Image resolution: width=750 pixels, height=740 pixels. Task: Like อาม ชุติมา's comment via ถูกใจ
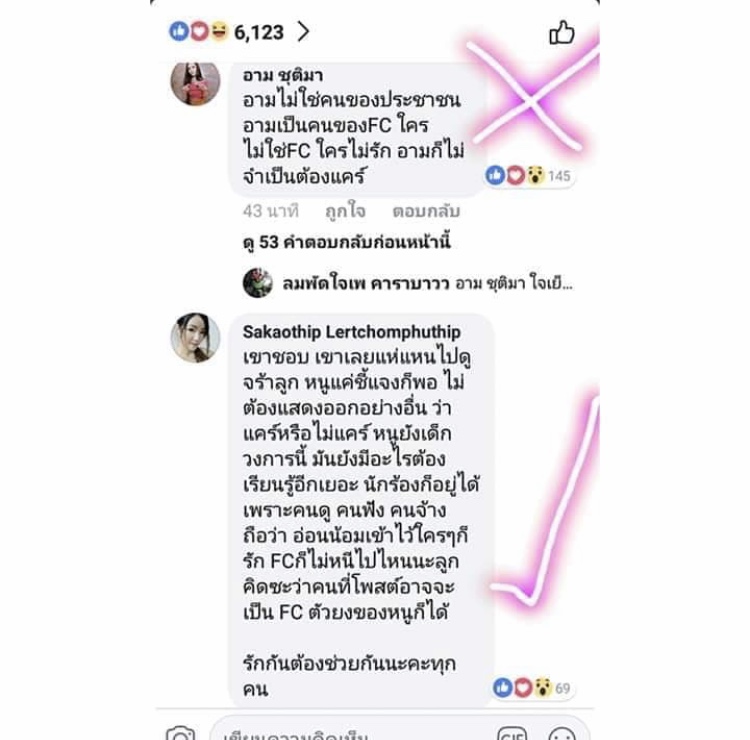tap(345, 211)
